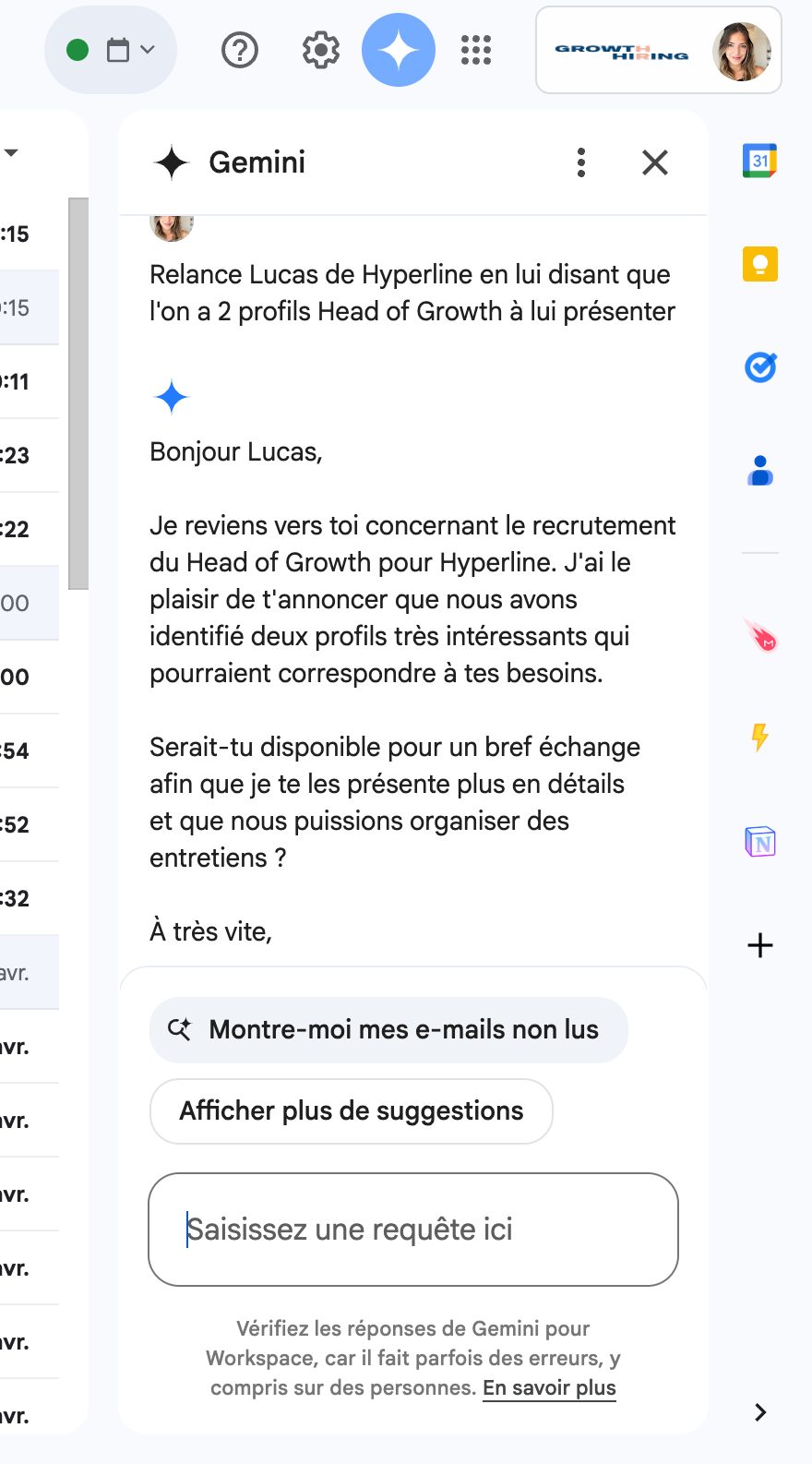Close the Gemini panel
Screen dimensions: 812x1464
pos(655,162)
